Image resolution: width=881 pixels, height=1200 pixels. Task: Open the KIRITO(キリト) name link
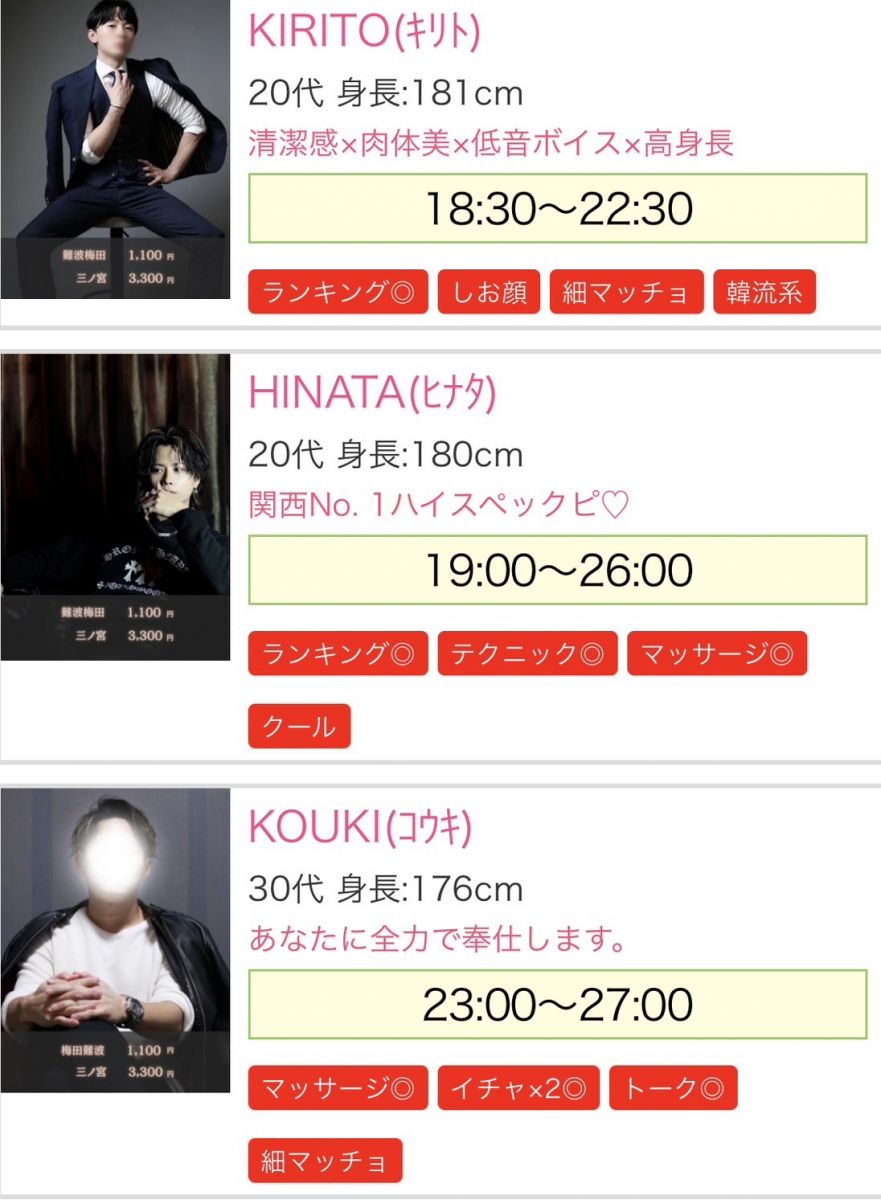(364, 33)
